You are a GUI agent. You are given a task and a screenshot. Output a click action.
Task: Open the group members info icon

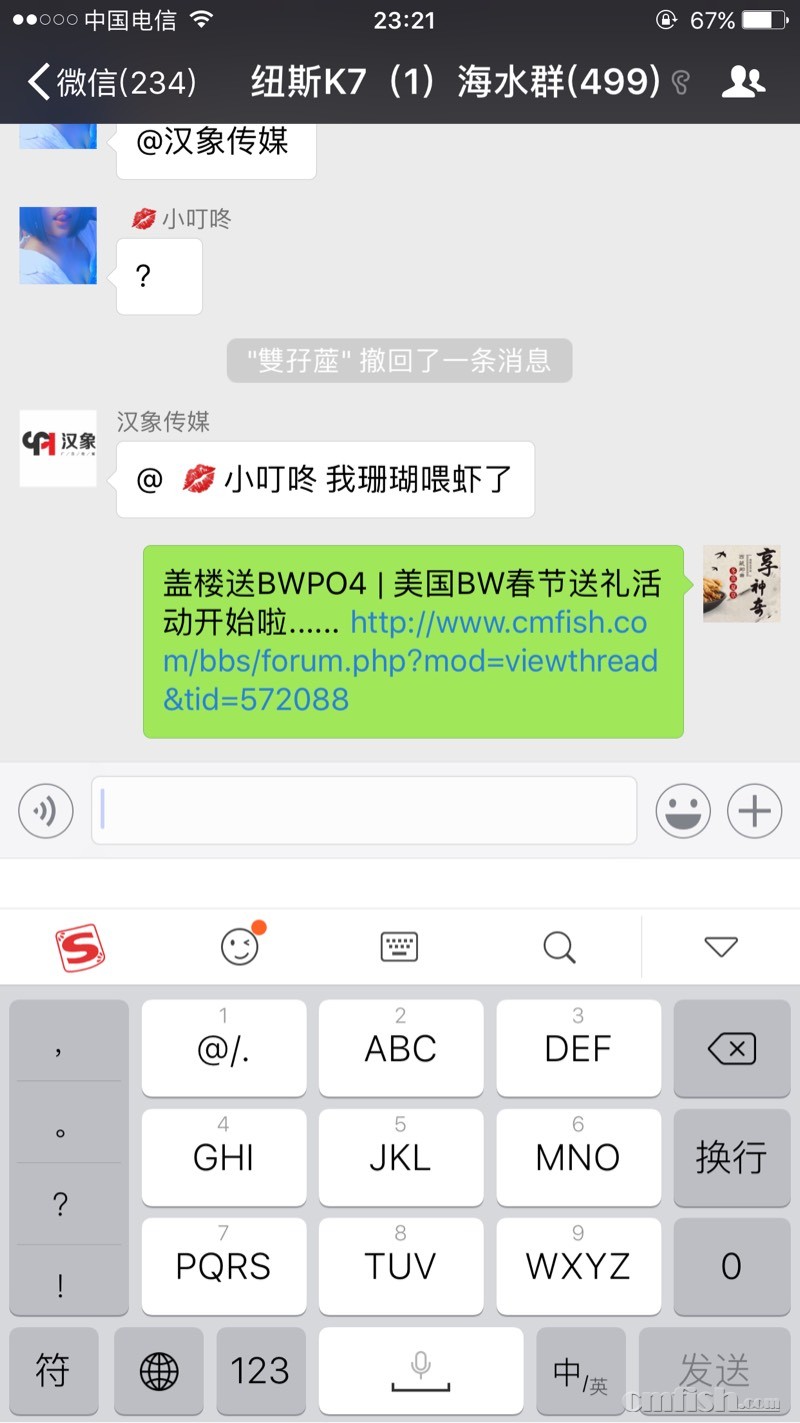(743, 82)
